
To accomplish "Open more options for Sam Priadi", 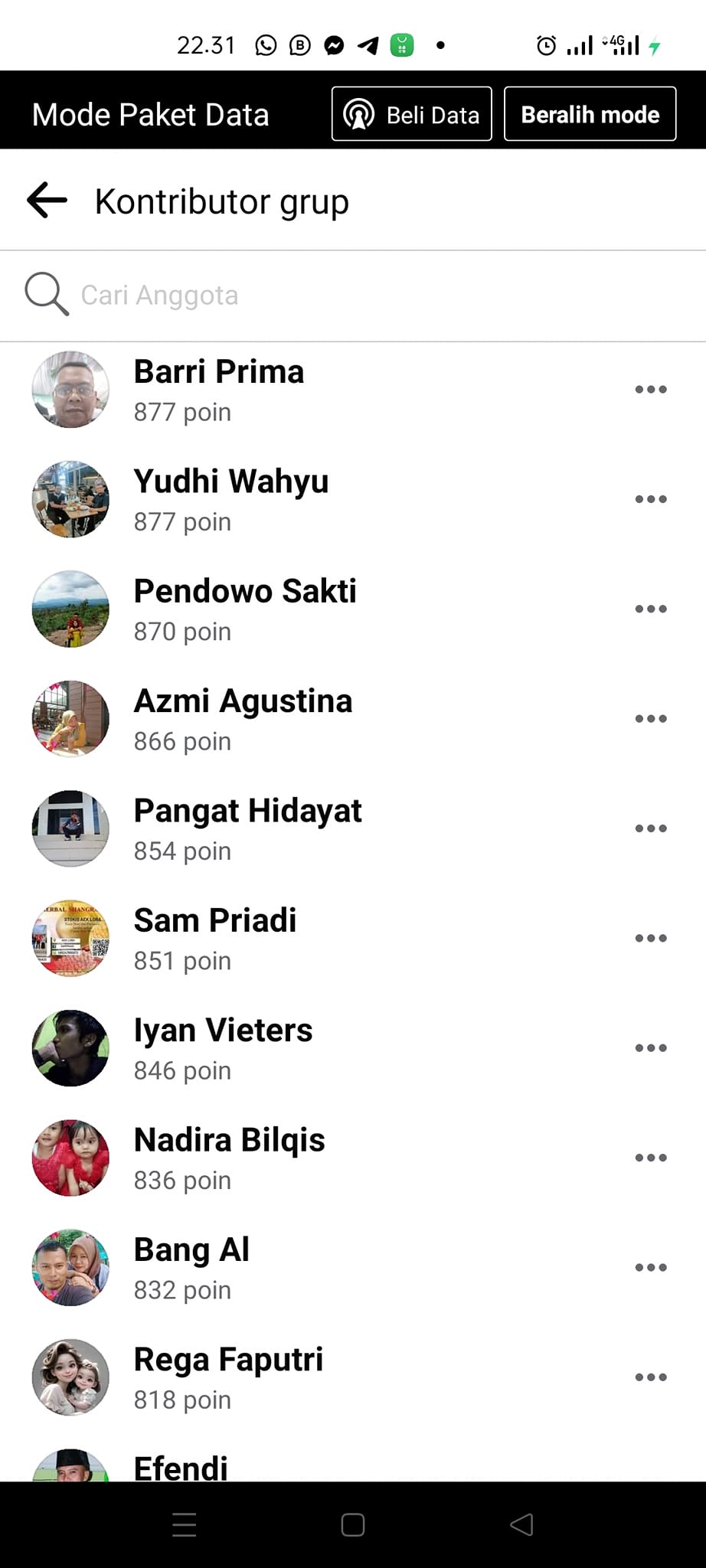I will tap(651, 939).
